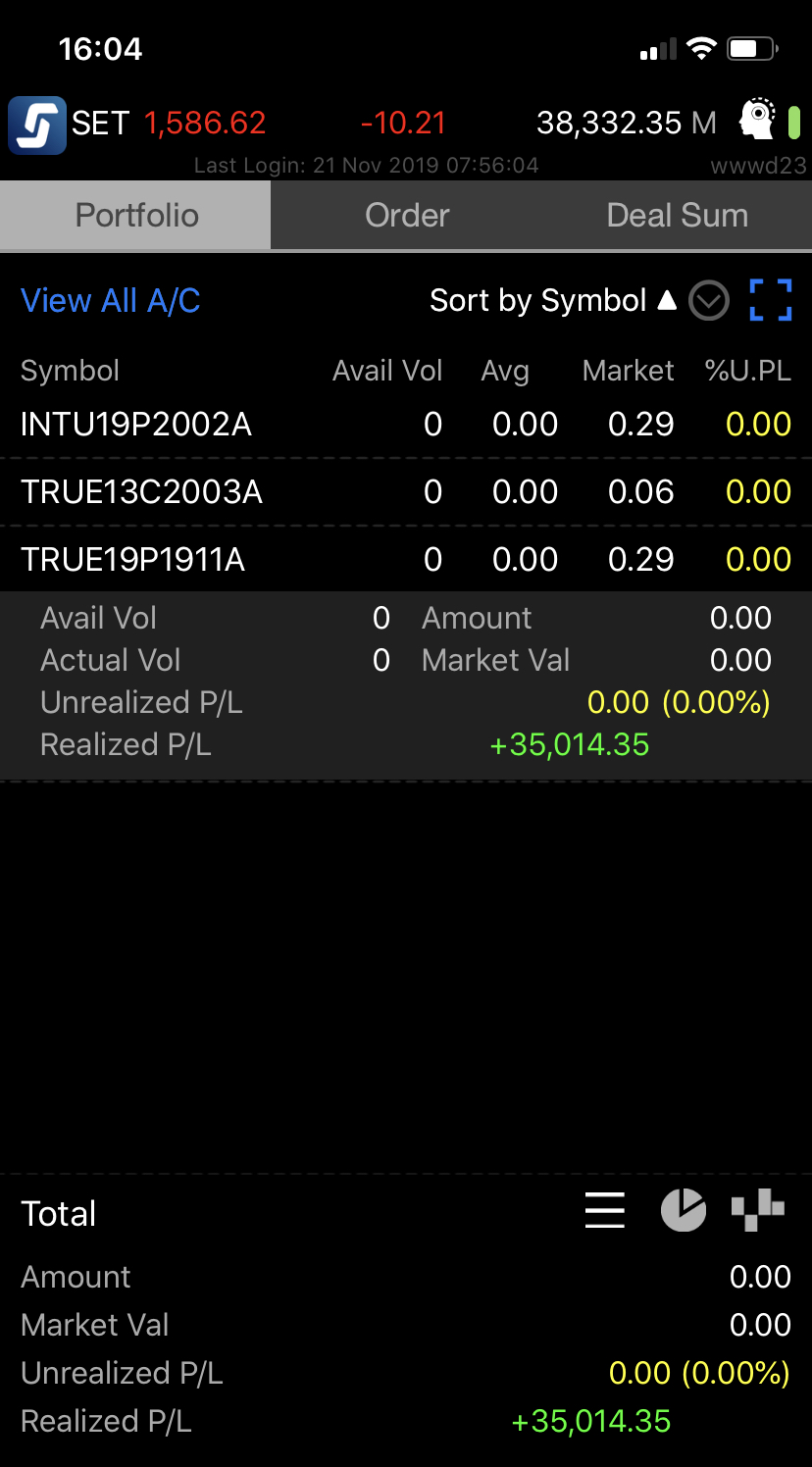Screen dimensions: 812x1467
Task: Show total as block chart
Action: pos(758,1210)
